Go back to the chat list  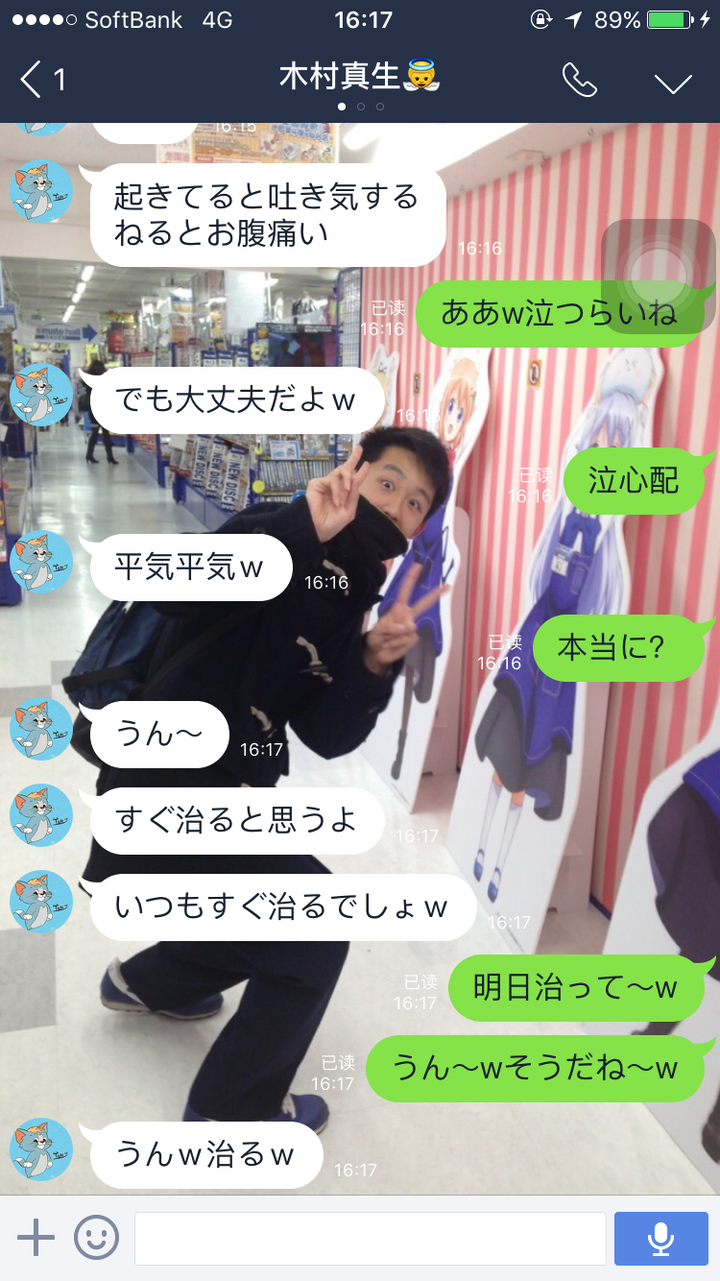click(42, 80)
